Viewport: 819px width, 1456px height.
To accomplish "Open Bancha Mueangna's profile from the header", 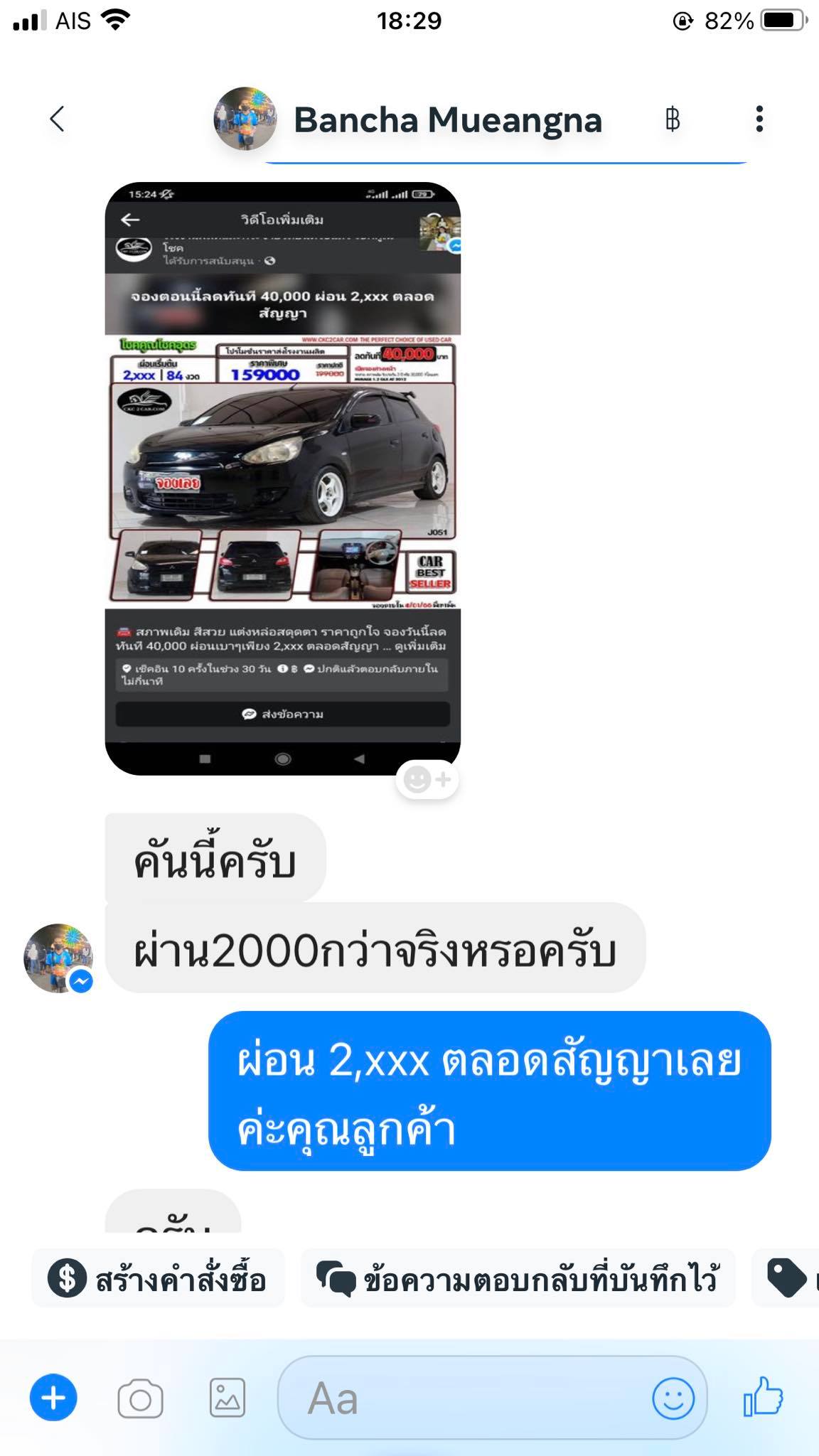I will [x=448, y=119].
